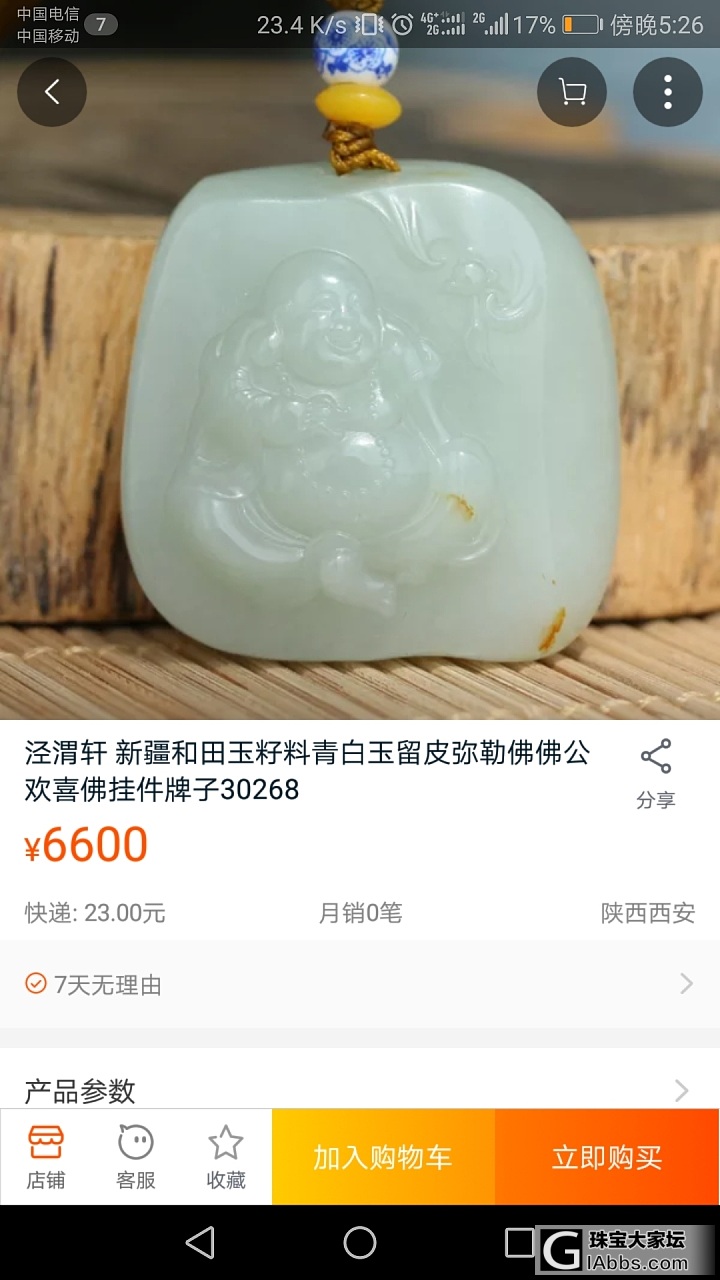Viewport: 720px width, 1280px height.
Task: Expand the 产品参数 product parameters
Action: (360, 1088)
